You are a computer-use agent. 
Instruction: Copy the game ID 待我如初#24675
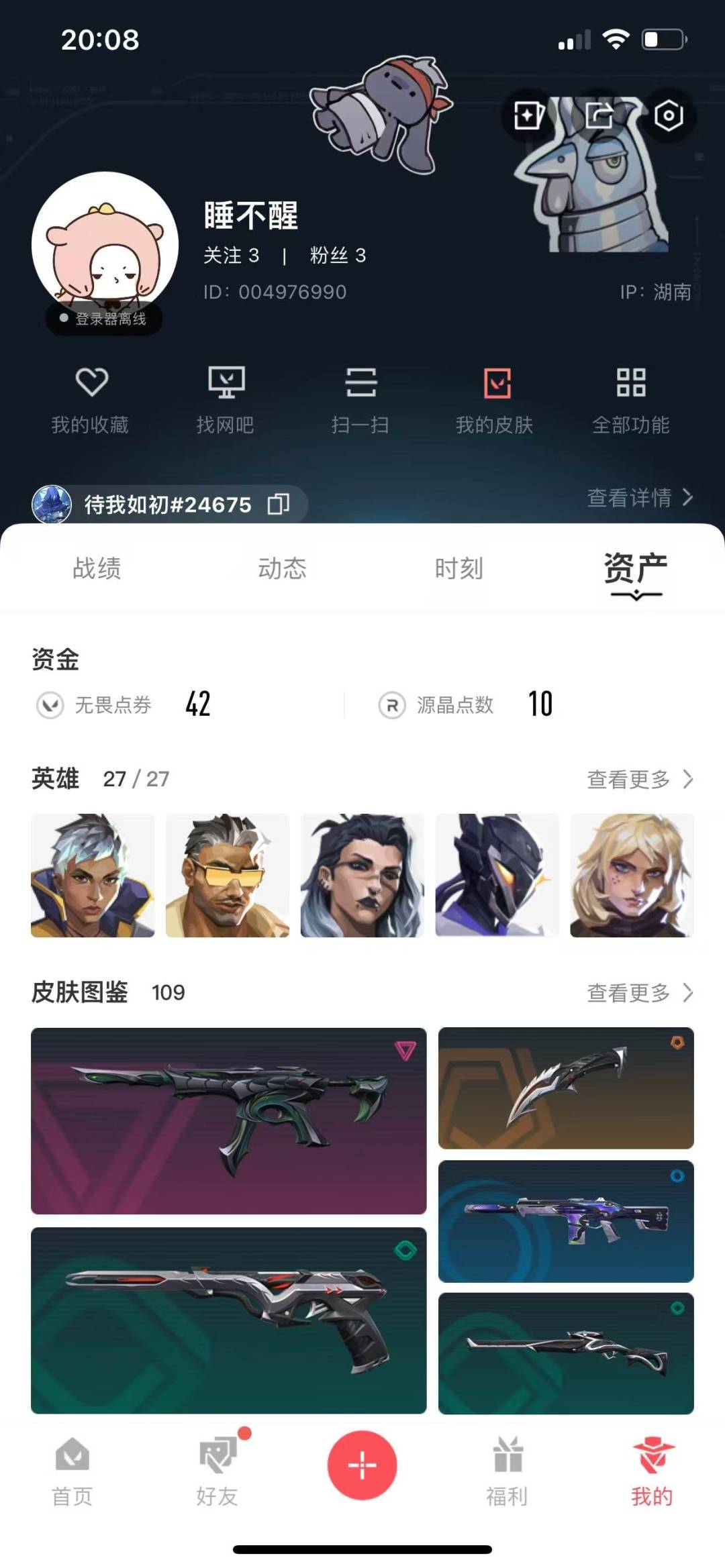279,504
